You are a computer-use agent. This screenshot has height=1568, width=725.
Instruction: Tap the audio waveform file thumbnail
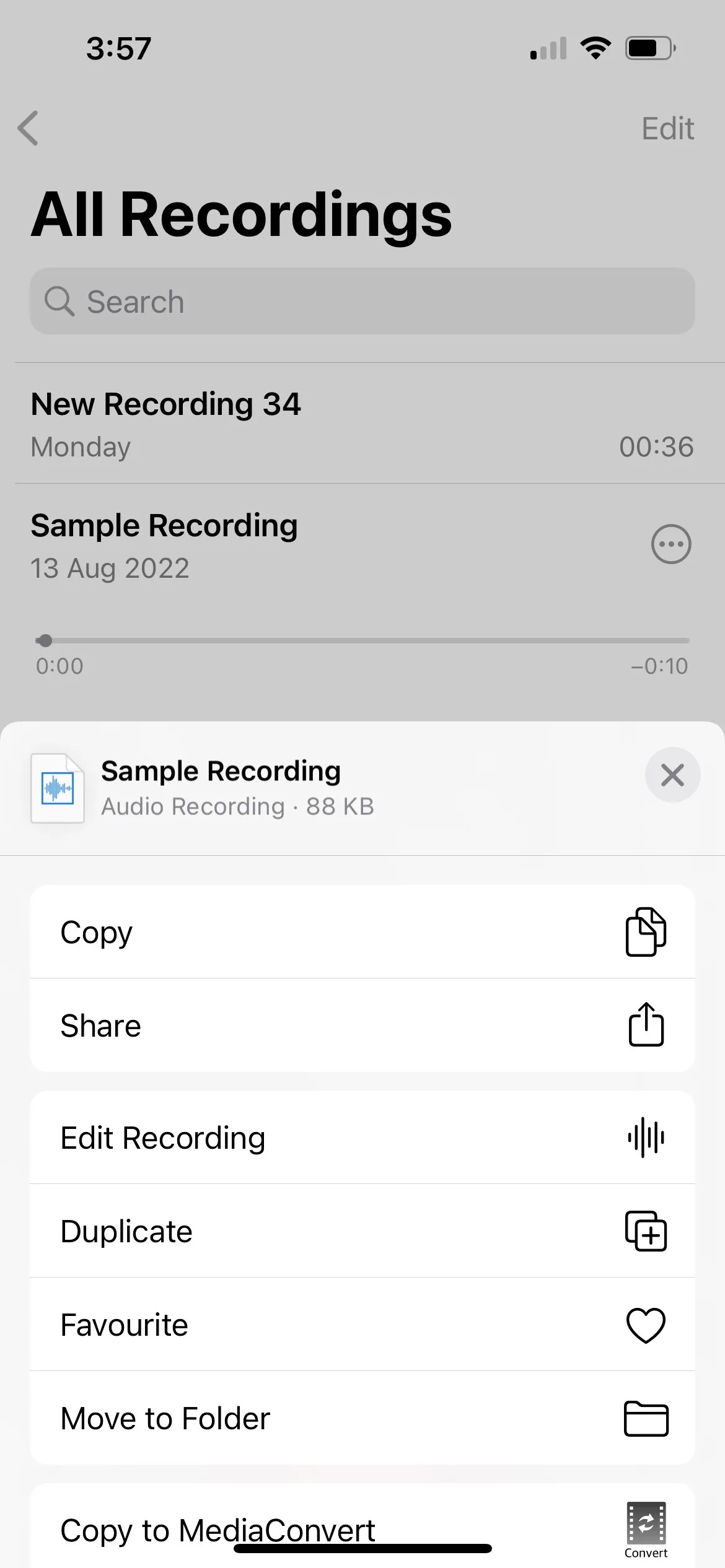57,788
